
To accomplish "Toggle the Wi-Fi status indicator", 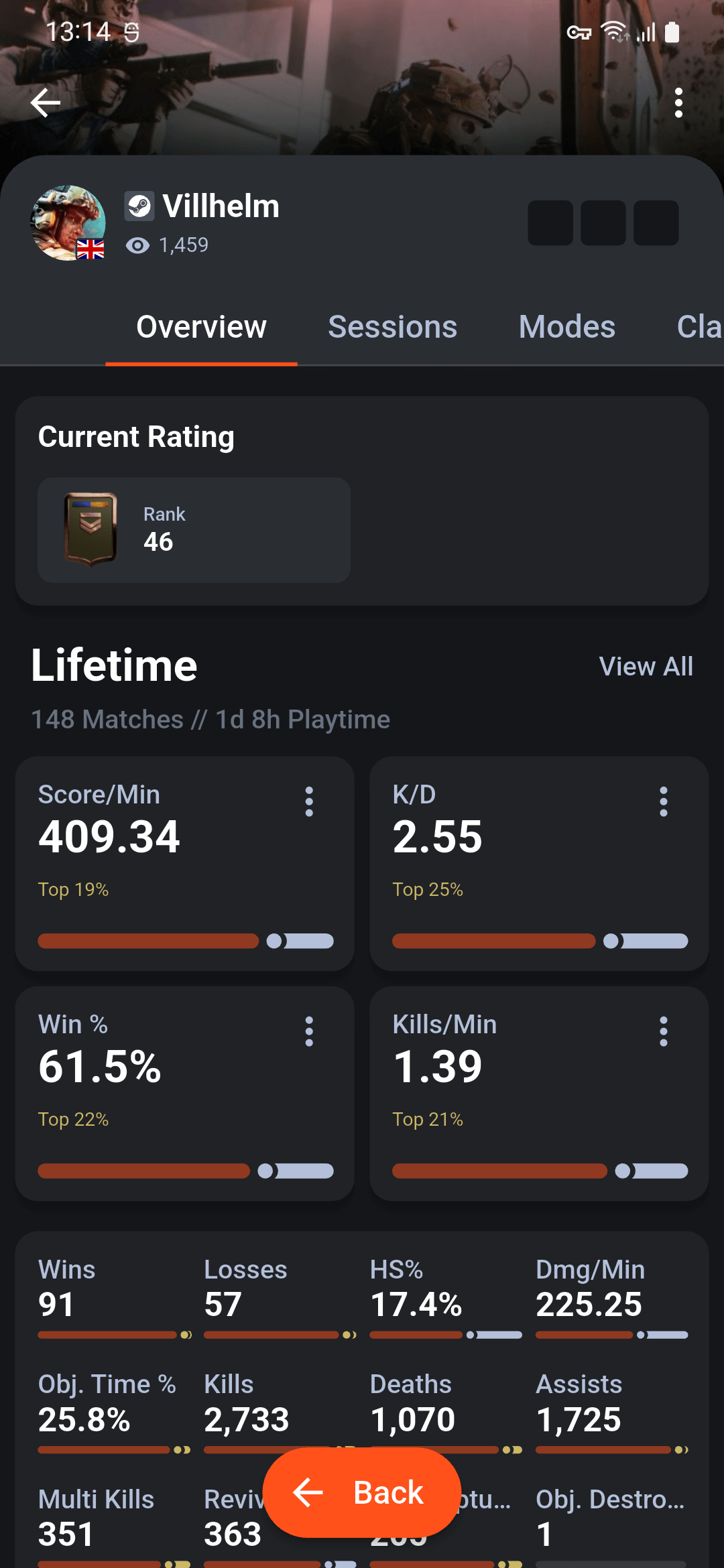I will 615,31.
